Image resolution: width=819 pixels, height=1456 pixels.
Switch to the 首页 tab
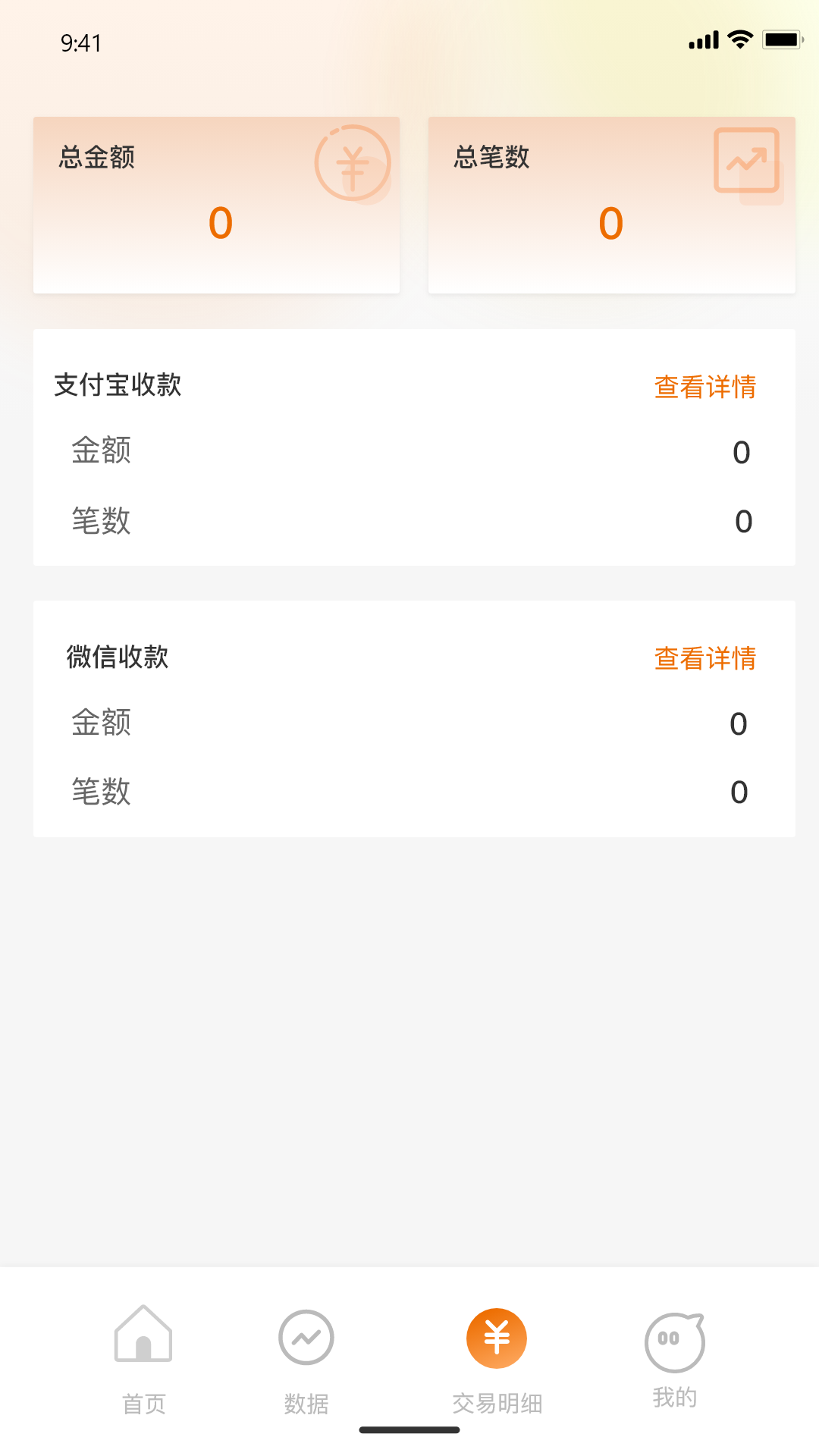click(143, 1404)
